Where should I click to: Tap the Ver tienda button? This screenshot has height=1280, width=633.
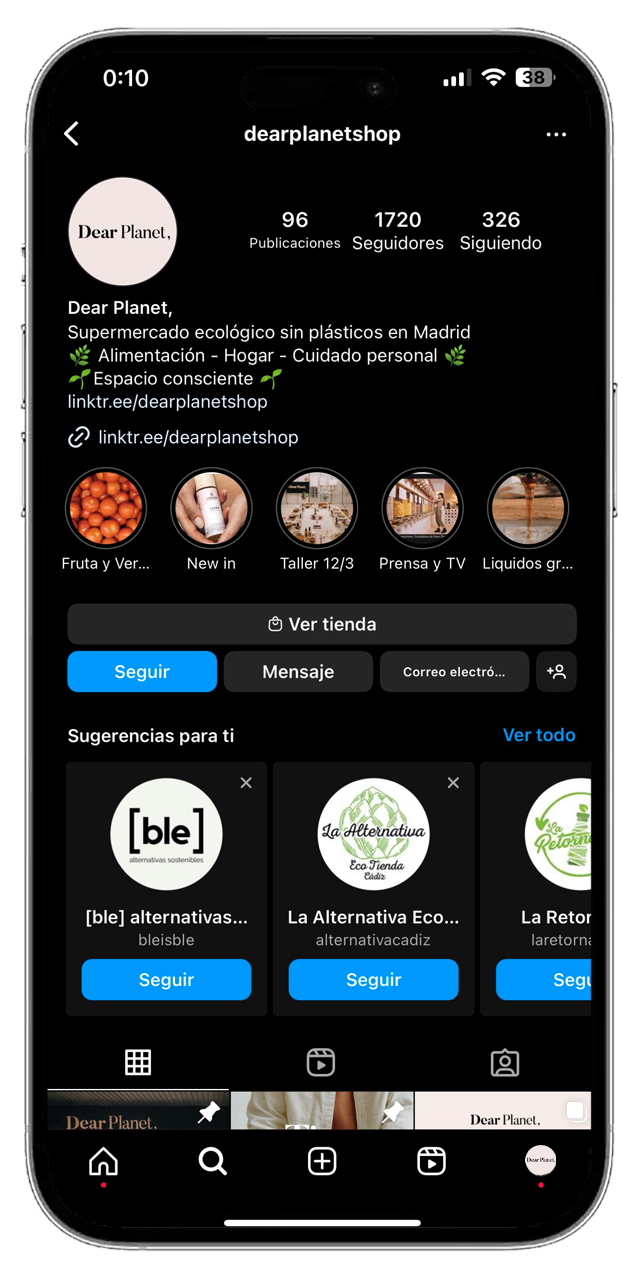click(x=322, y=624)
